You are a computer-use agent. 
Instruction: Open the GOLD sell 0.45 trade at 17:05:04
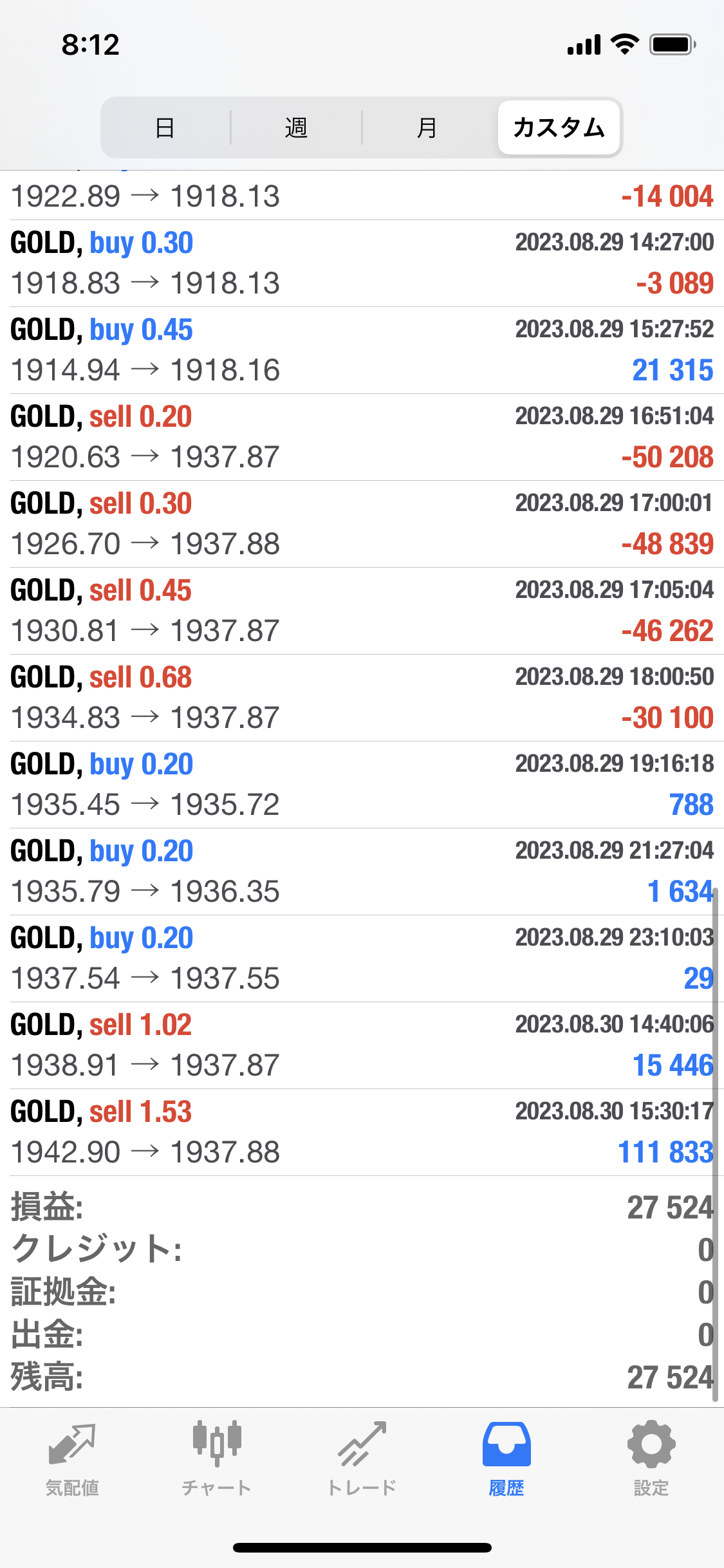tap(362, 611)
